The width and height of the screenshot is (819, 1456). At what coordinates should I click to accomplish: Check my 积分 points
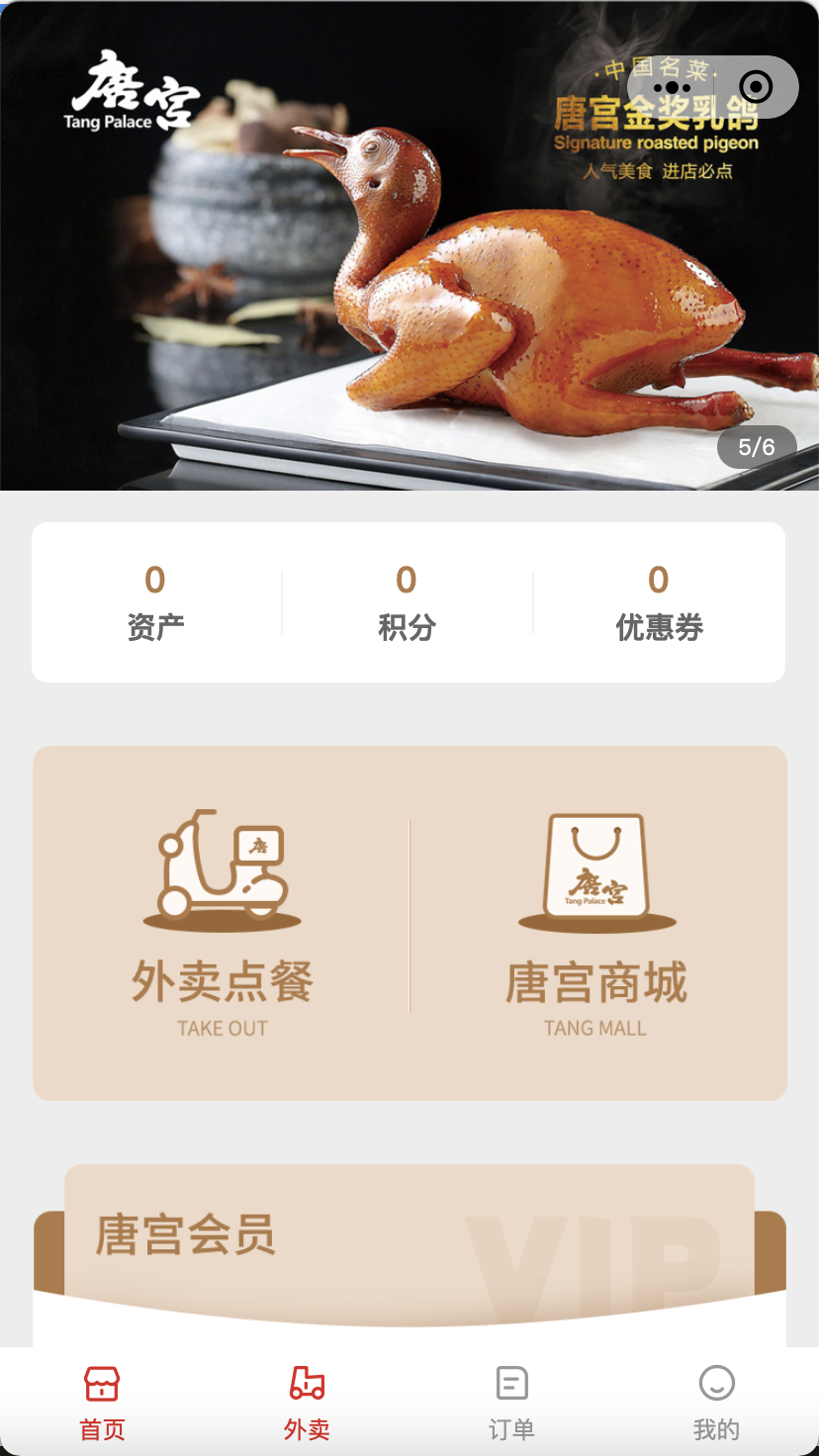point(407,601)
